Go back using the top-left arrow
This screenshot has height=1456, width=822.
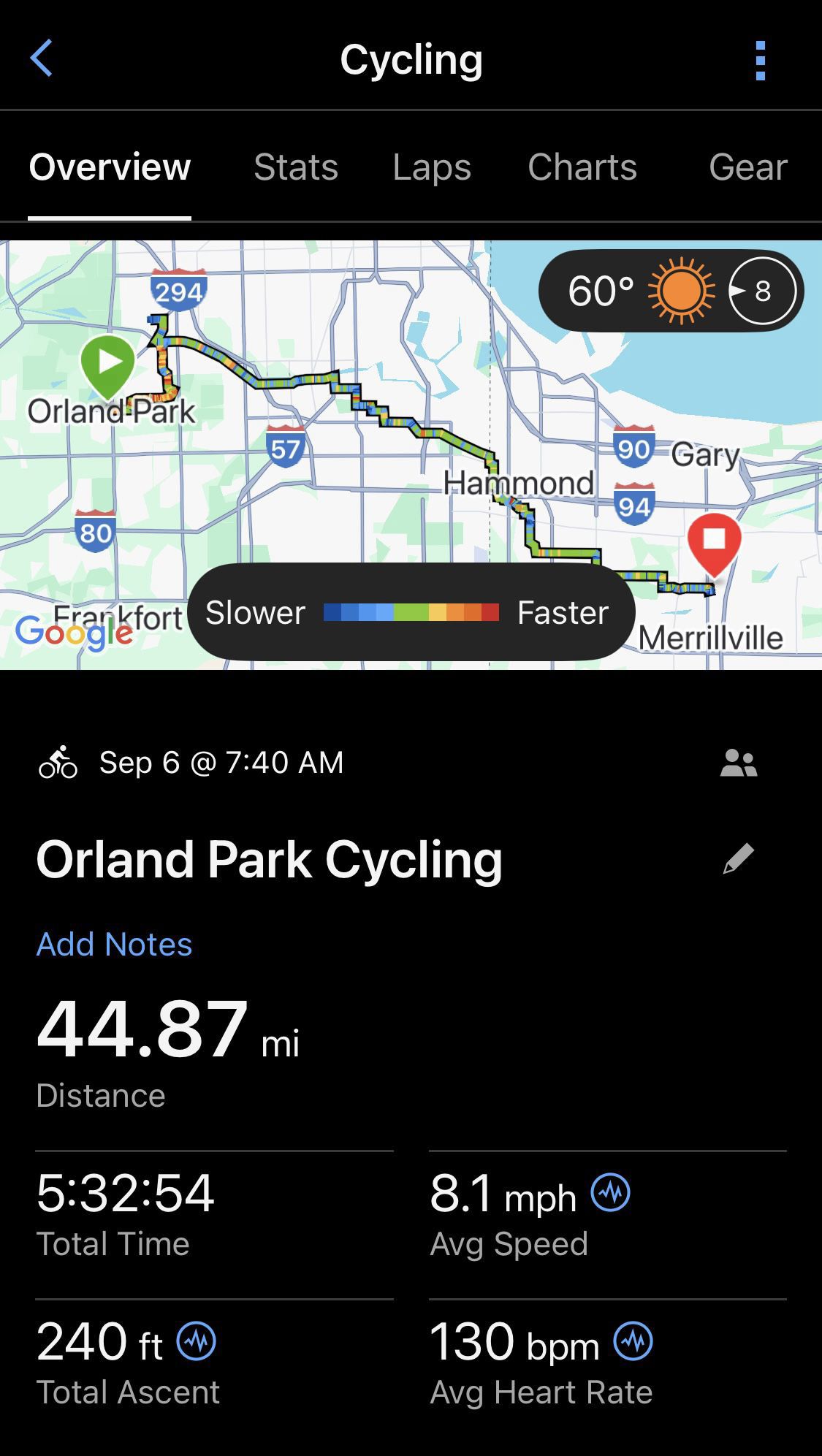click(42, 58)
